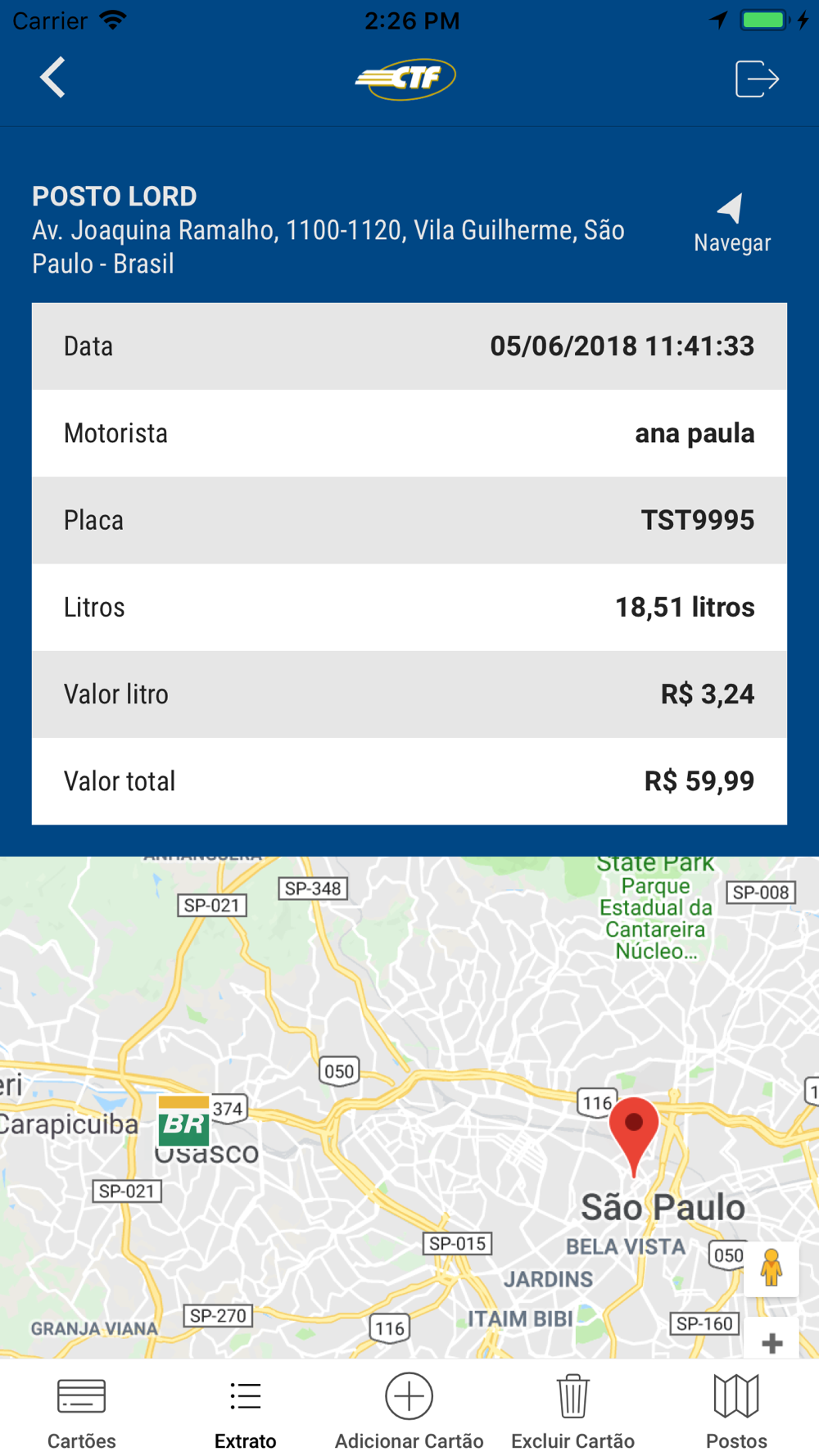
Task: Tap the BR station marker near Osasco
Action: tap(183, 1121)
